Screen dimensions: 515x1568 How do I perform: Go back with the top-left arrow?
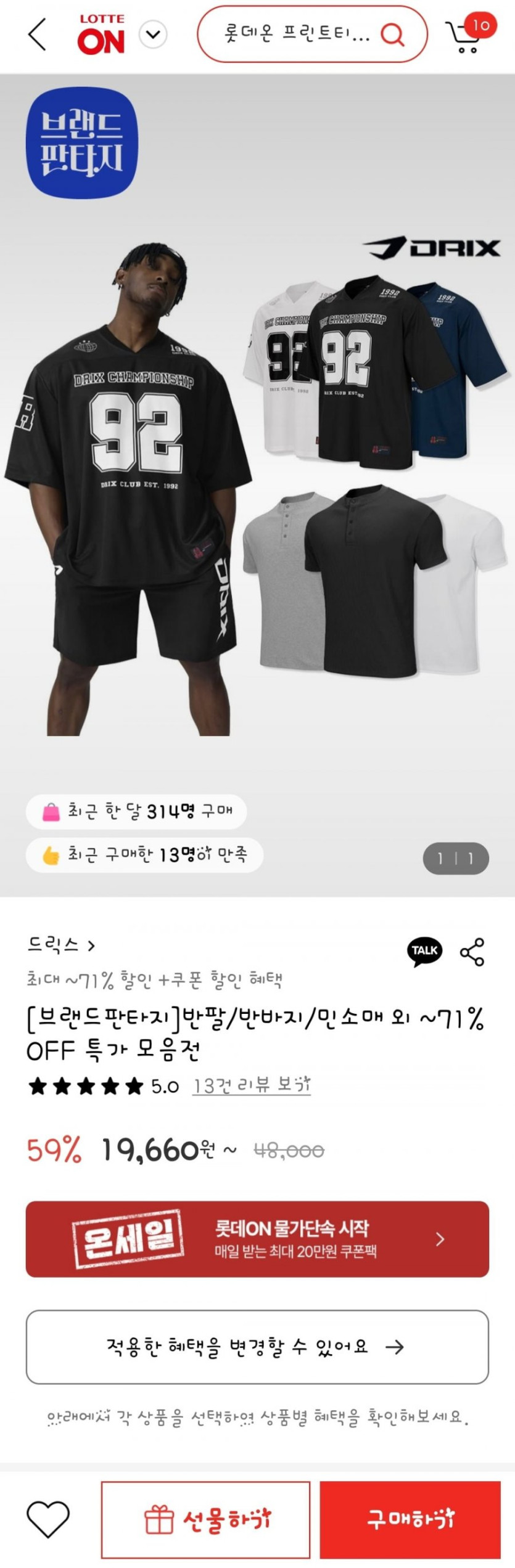click(x=38, y=35)
